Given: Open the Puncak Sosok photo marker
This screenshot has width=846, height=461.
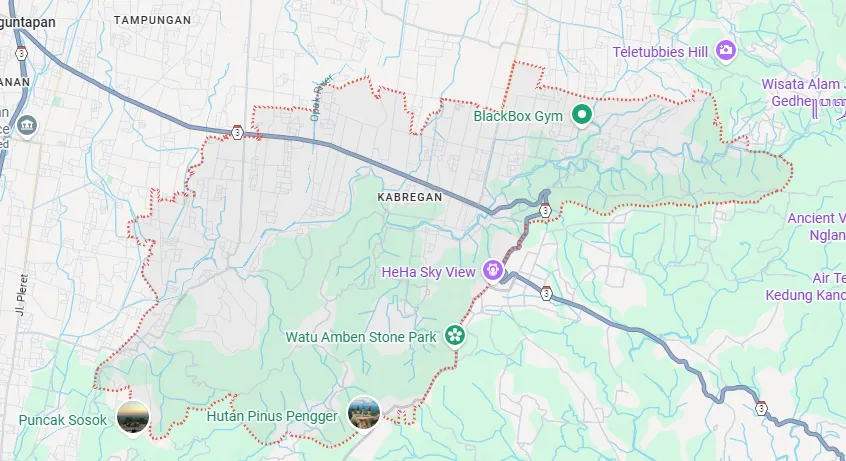Looking at the screenshot, I should coord(133,417).
